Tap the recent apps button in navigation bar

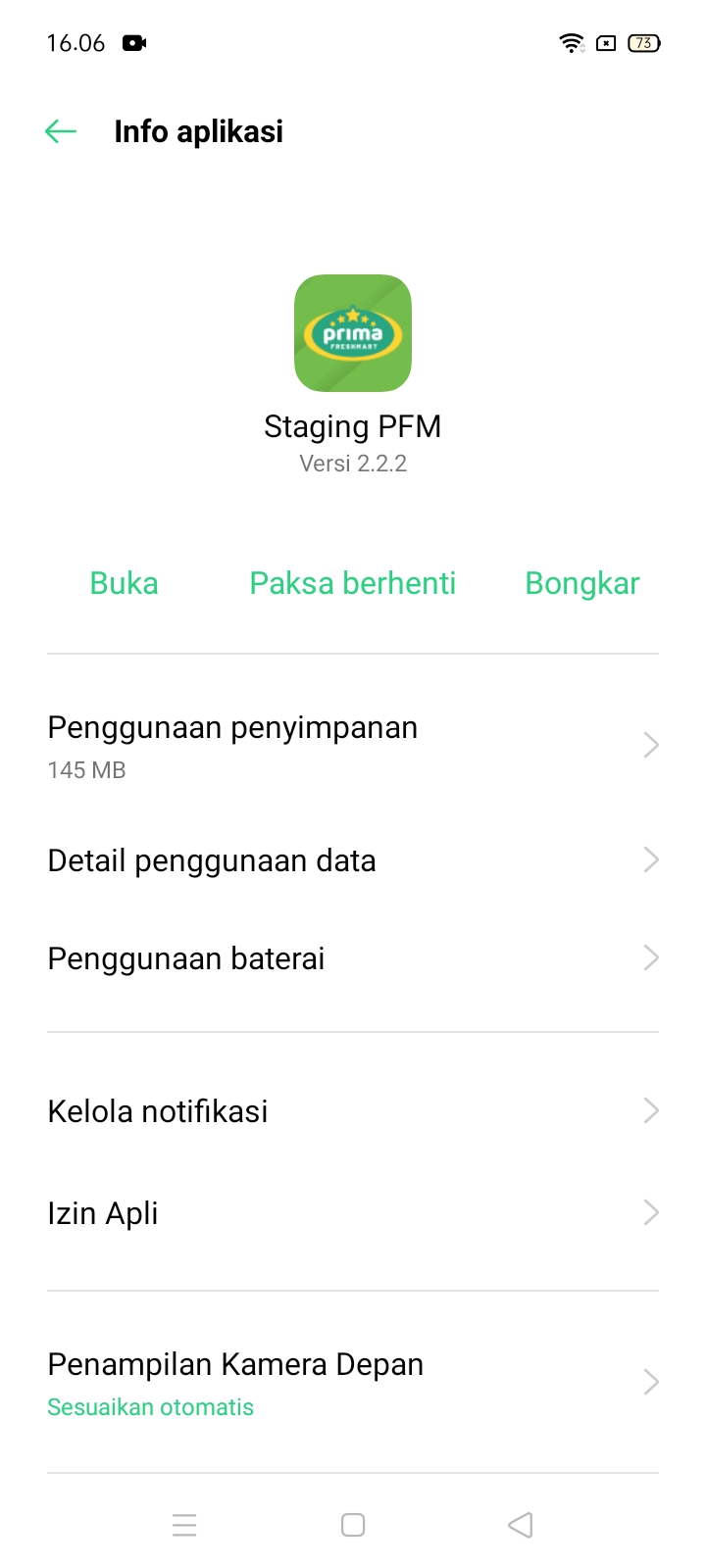tap(185, 1525)
